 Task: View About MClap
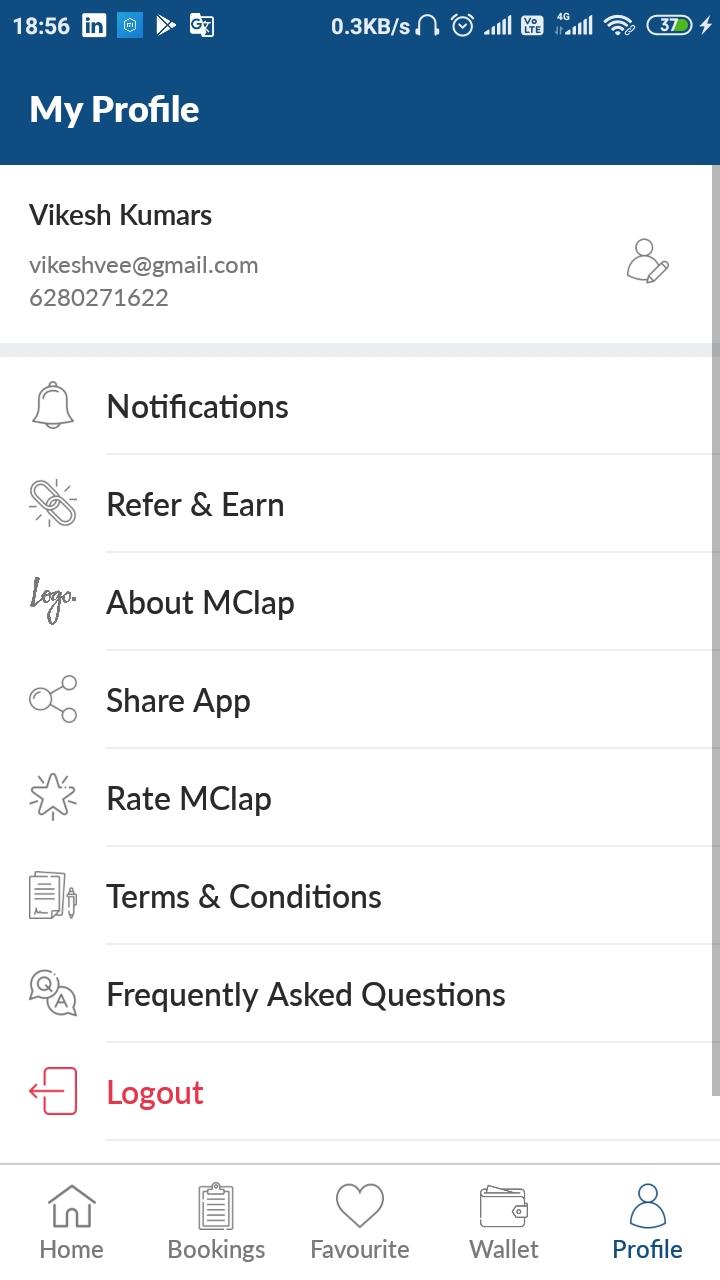(x=360, y=602)
